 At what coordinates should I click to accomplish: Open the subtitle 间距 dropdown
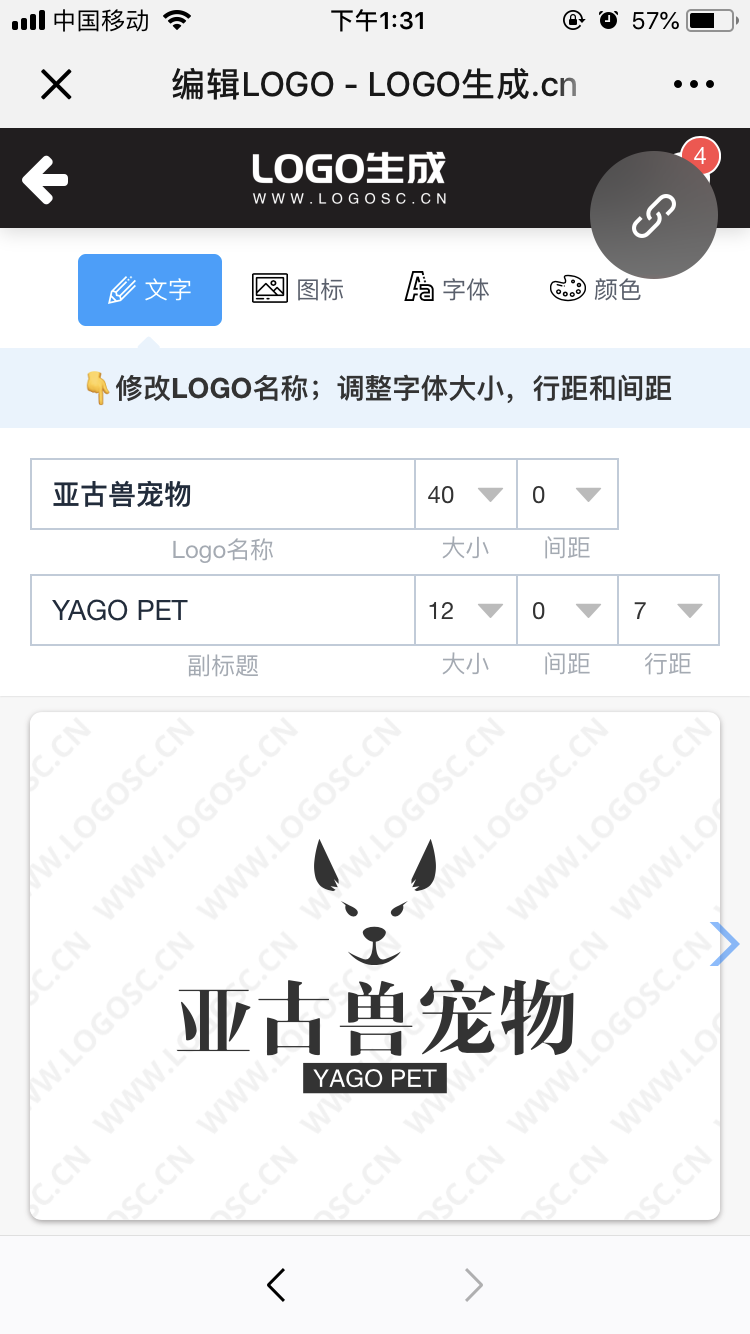pyautogui.click(x=567, y=611)
